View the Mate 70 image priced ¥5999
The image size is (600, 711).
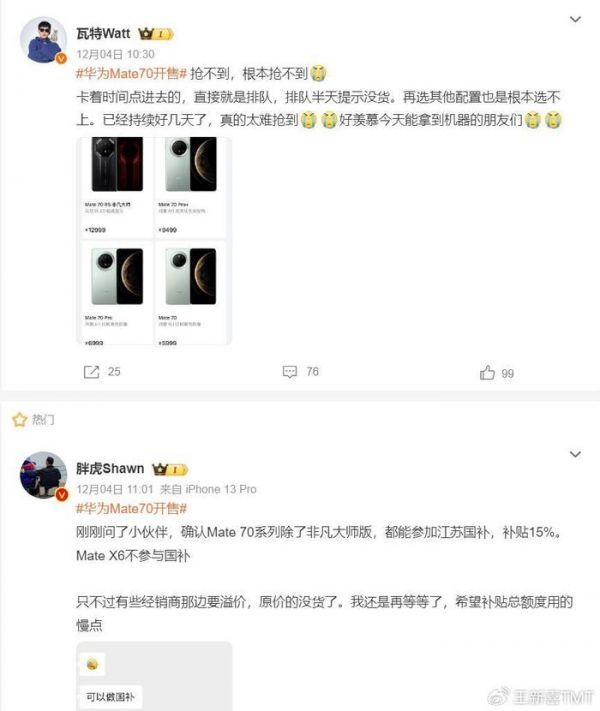191,293
